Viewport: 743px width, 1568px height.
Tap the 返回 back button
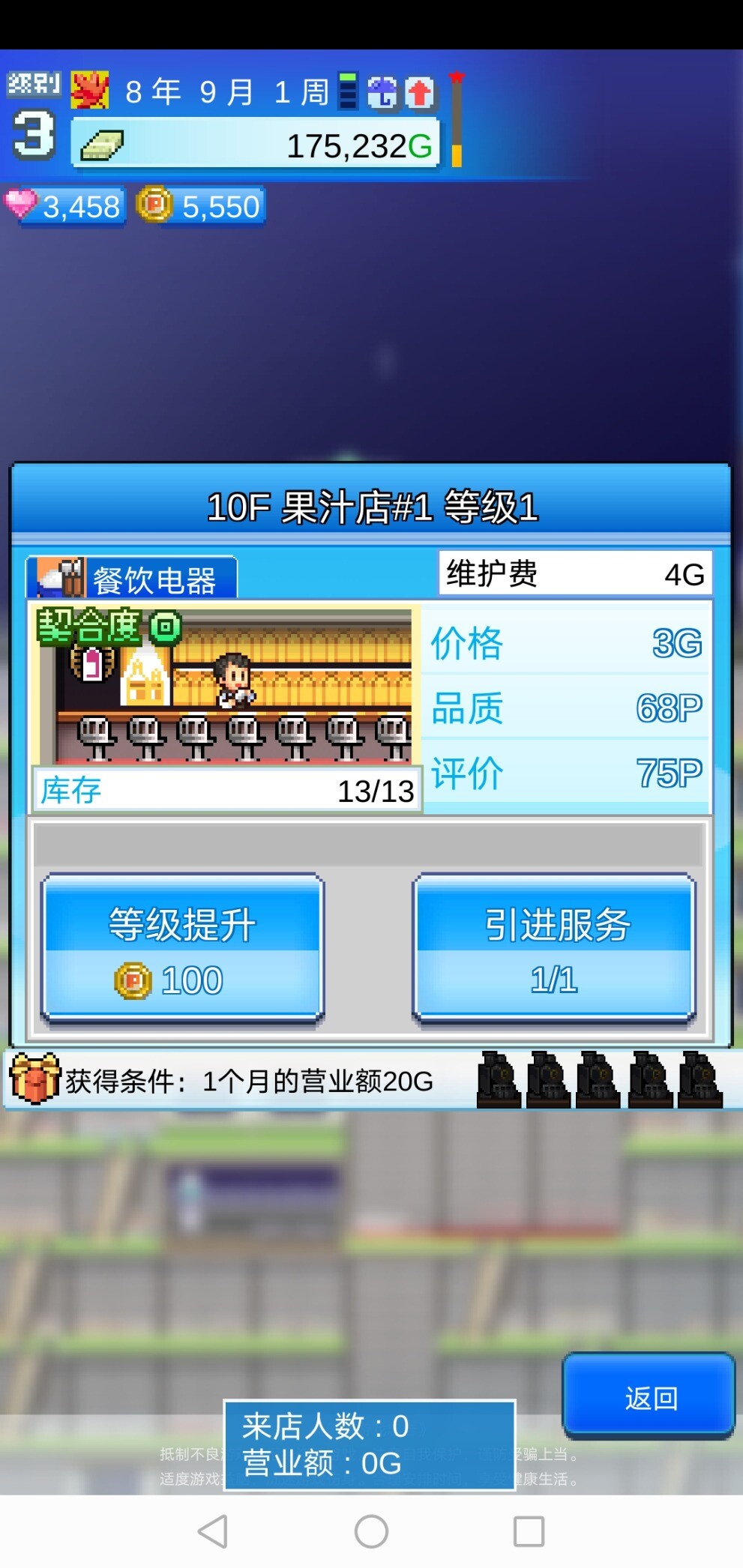point(649,1397)
